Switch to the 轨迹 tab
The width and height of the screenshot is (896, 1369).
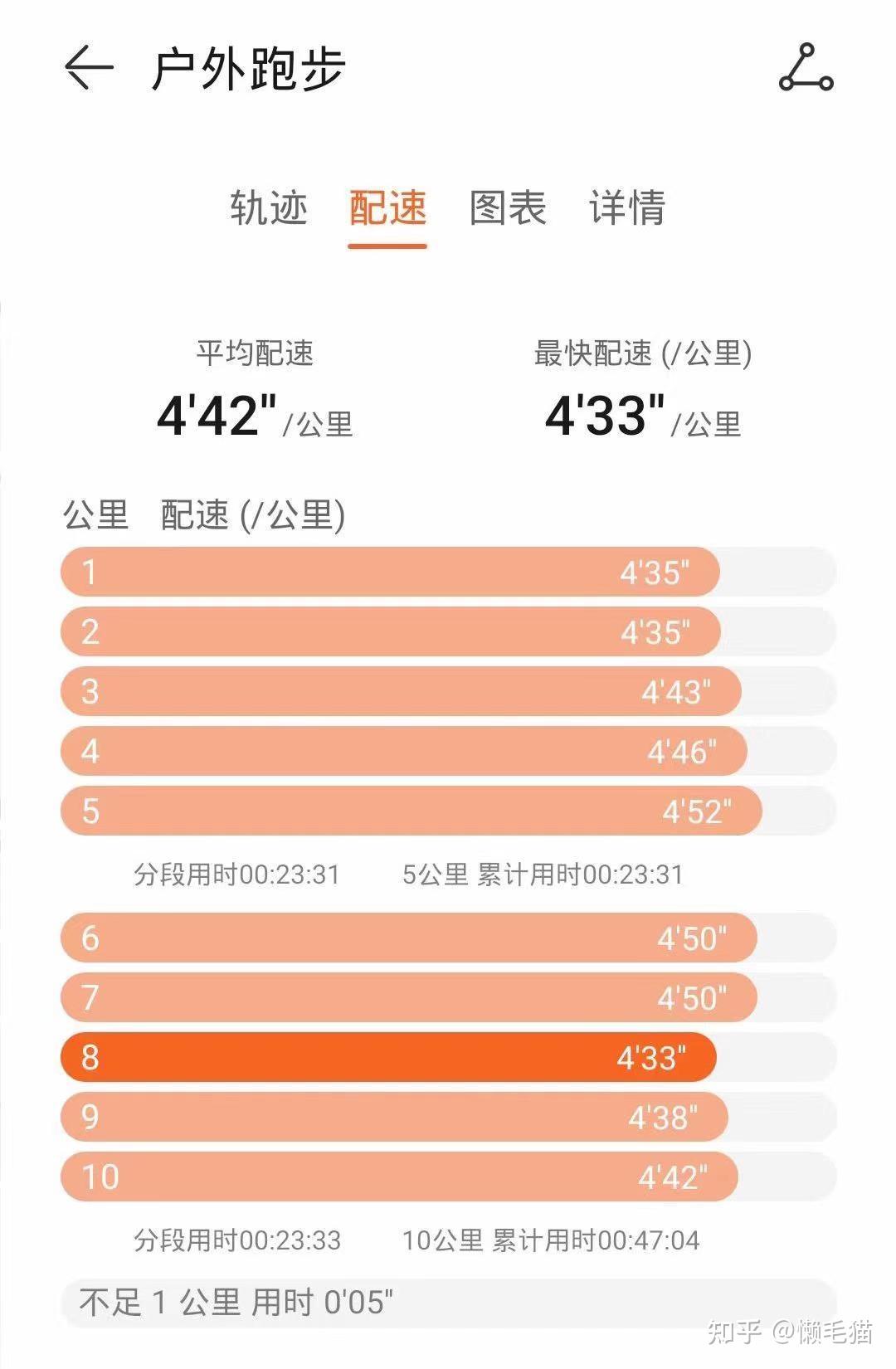click(269, 207)
